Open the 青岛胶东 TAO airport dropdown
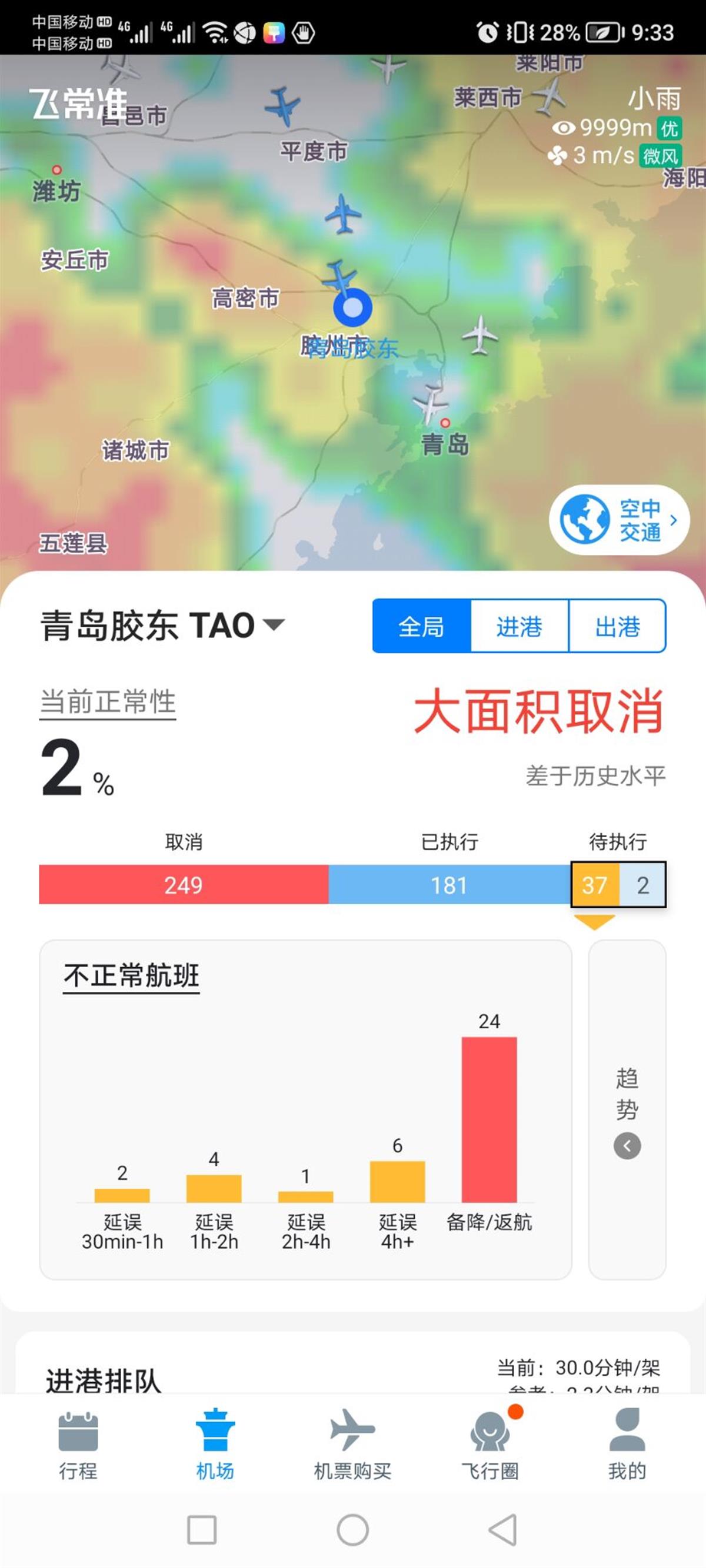Image resolution: width=706 pixels, height=1568 pixels. pyautogui.click(x=161, y=625)
